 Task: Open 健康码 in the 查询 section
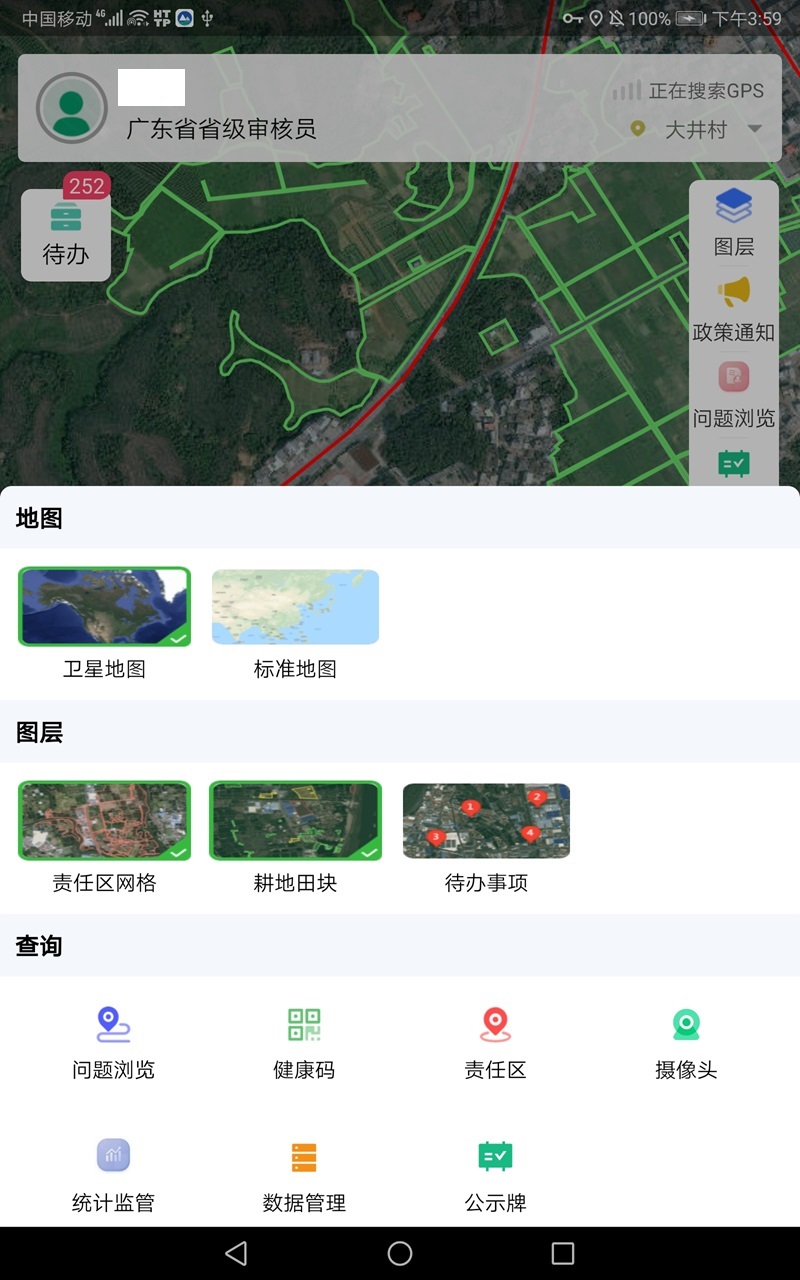[x=304, y=1040]
